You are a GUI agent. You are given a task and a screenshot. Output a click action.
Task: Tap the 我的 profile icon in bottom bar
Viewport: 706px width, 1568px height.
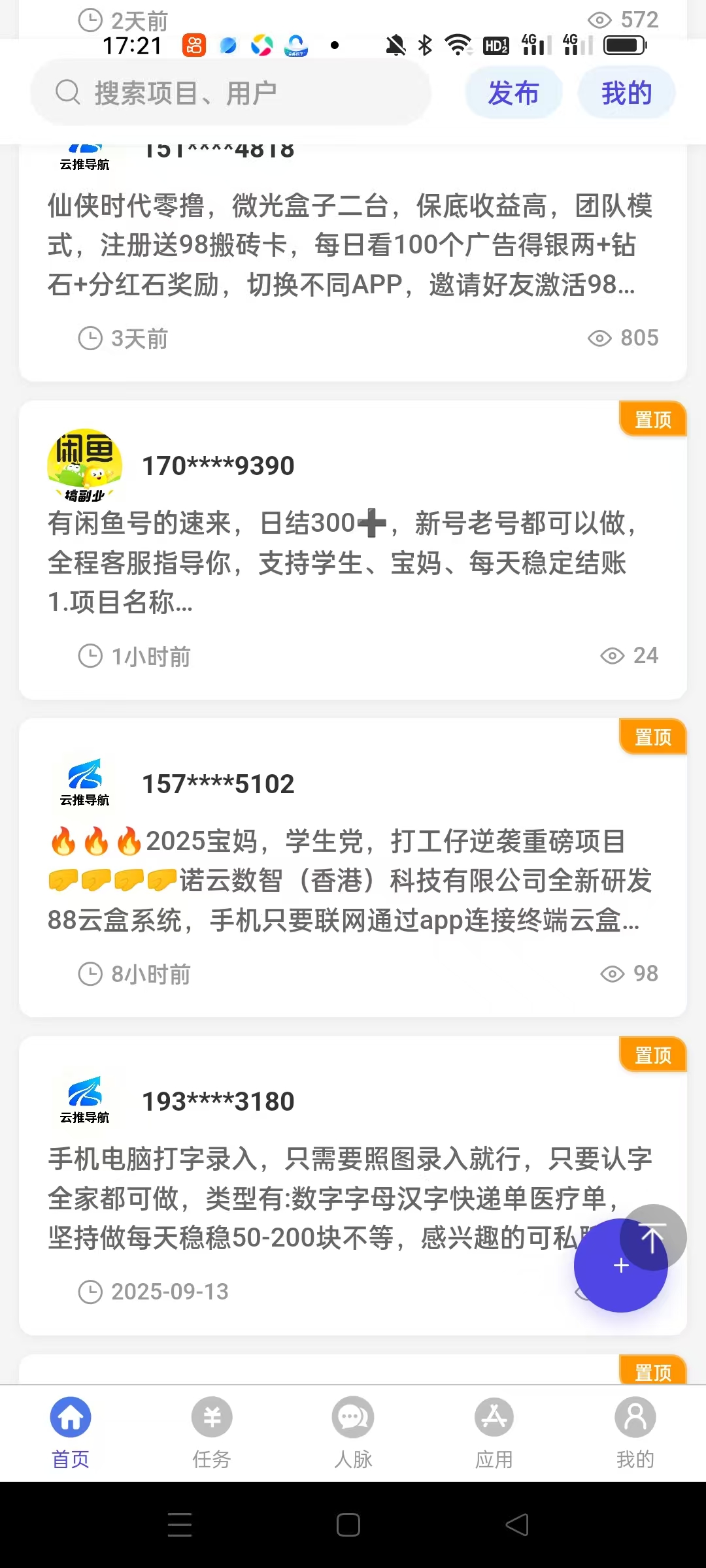click(635, 1418)
